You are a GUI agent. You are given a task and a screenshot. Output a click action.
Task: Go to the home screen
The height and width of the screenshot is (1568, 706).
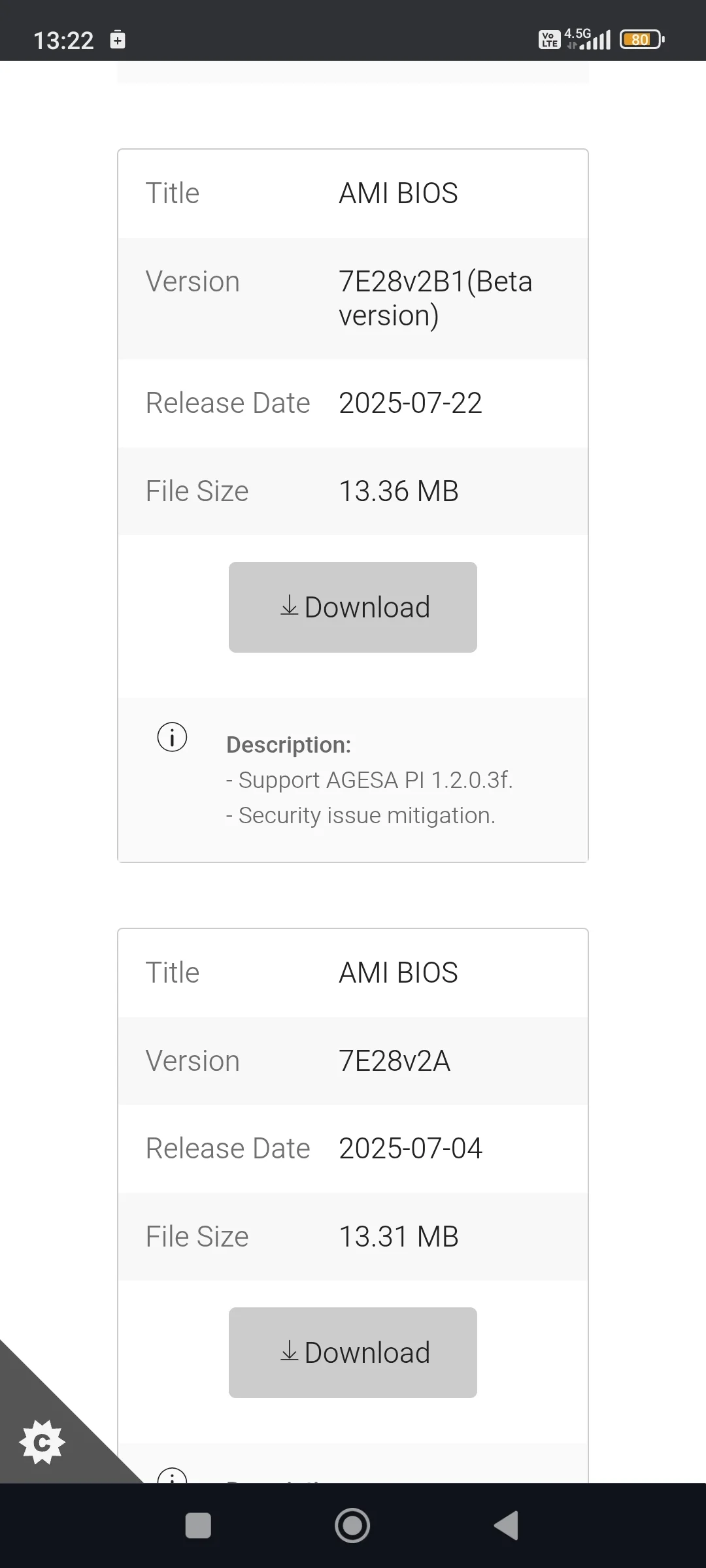tap(352, 1526)
